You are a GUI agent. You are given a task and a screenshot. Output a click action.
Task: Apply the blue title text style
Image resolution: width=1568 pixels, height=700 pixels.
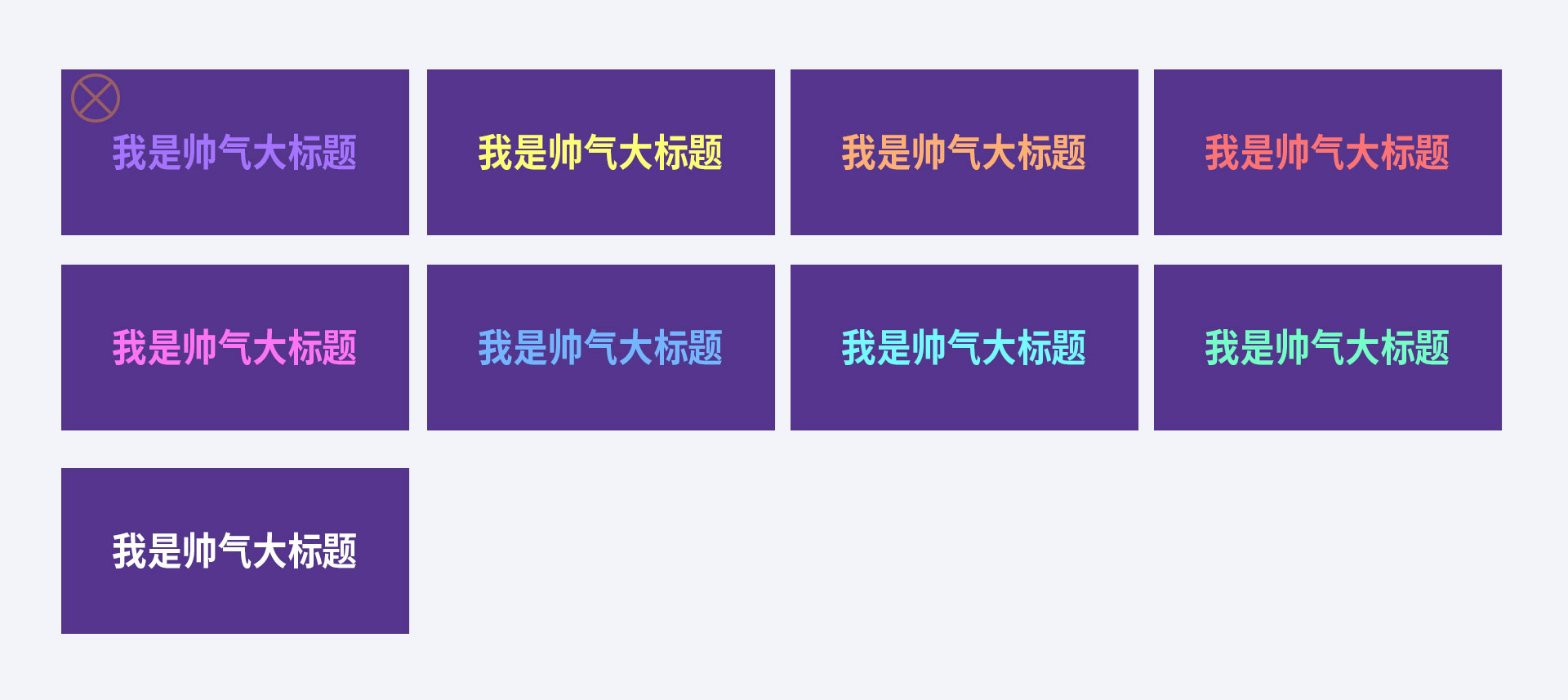pyautogui.click(x=600, y=348)
